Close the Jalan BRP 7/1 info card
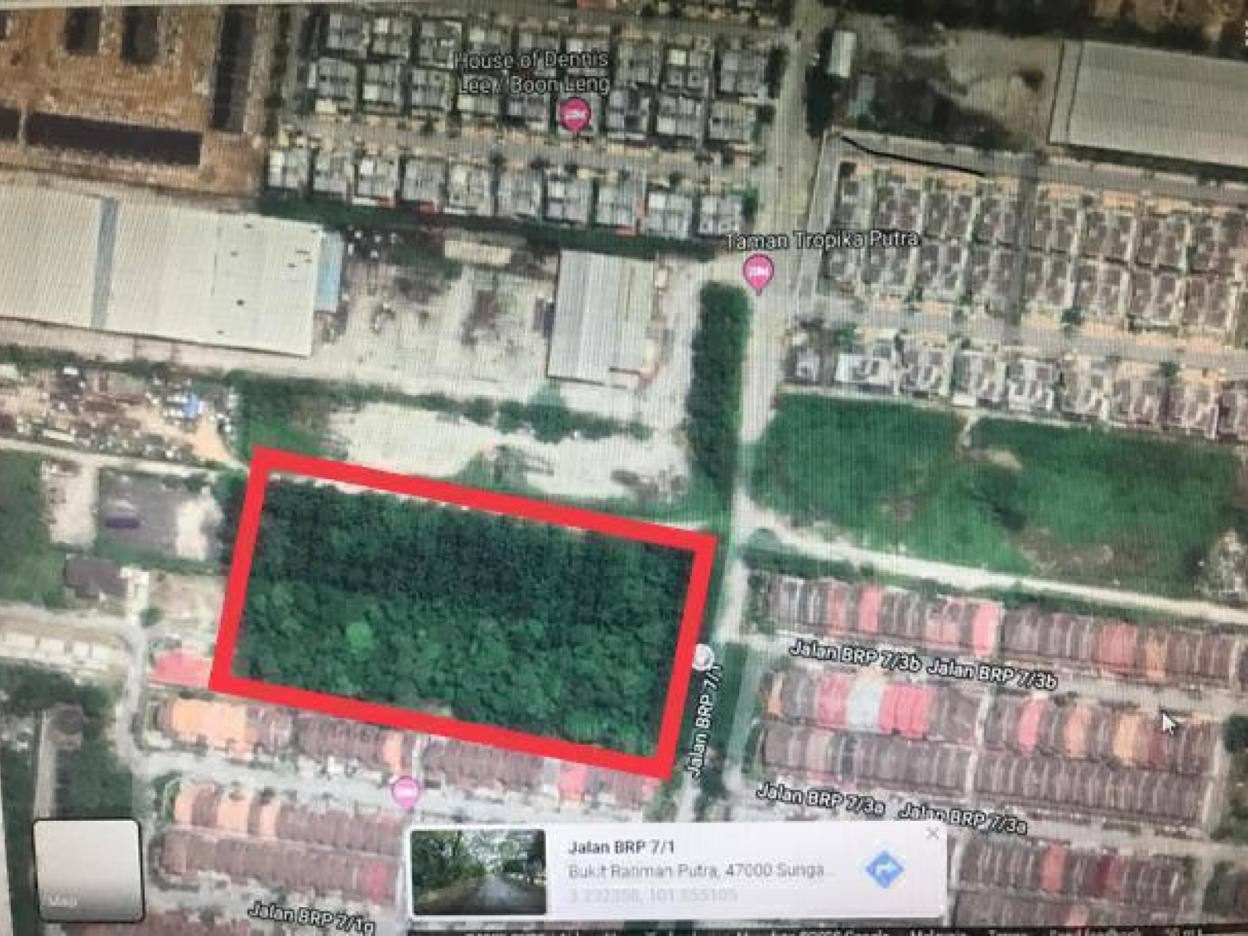This screenshot has width=1248, height=936. click(932, 833)
